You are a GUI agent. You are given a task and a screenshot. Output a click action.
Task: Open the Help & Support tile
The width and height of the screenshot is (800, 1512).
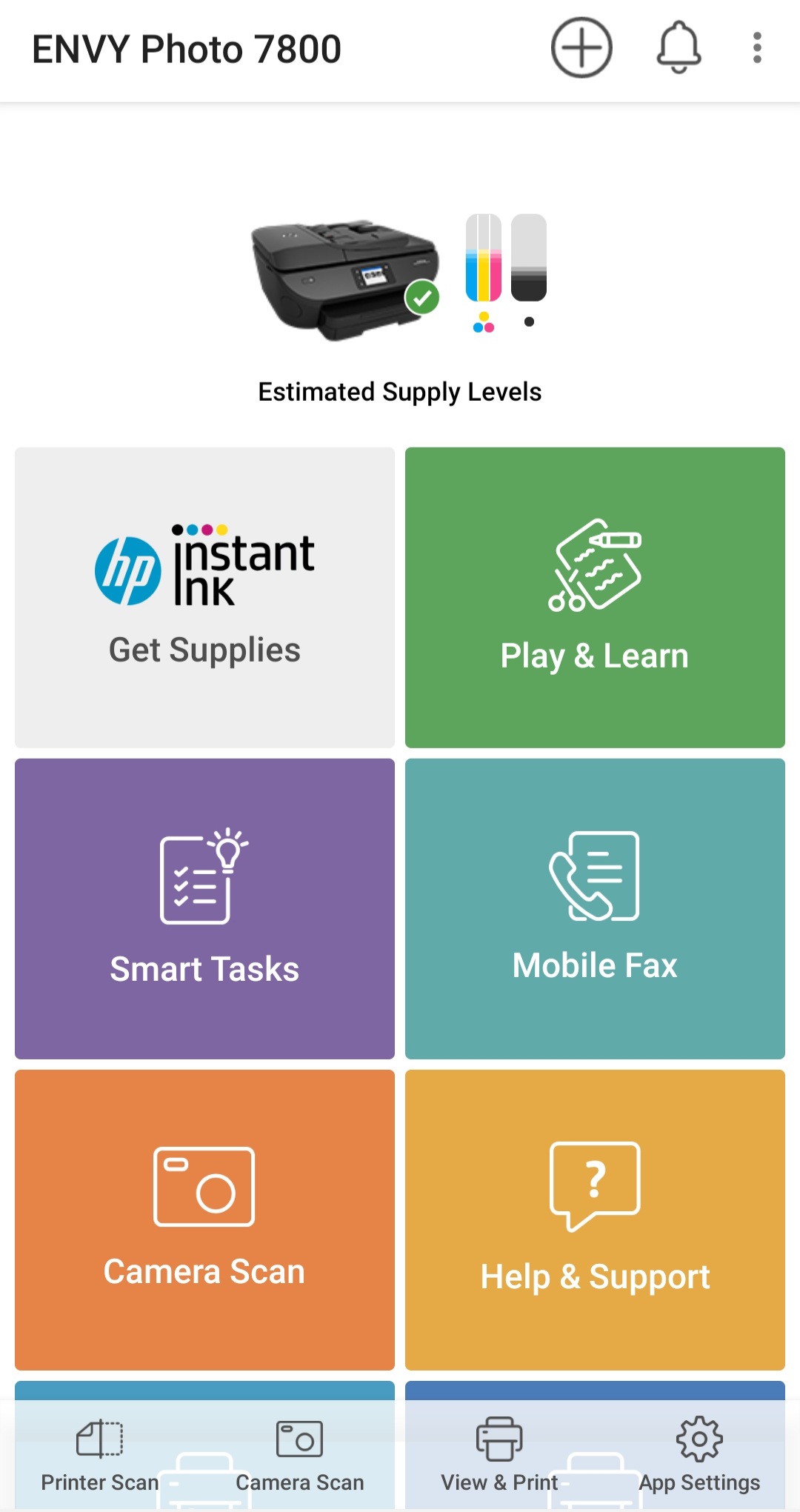pos(595,1219)
